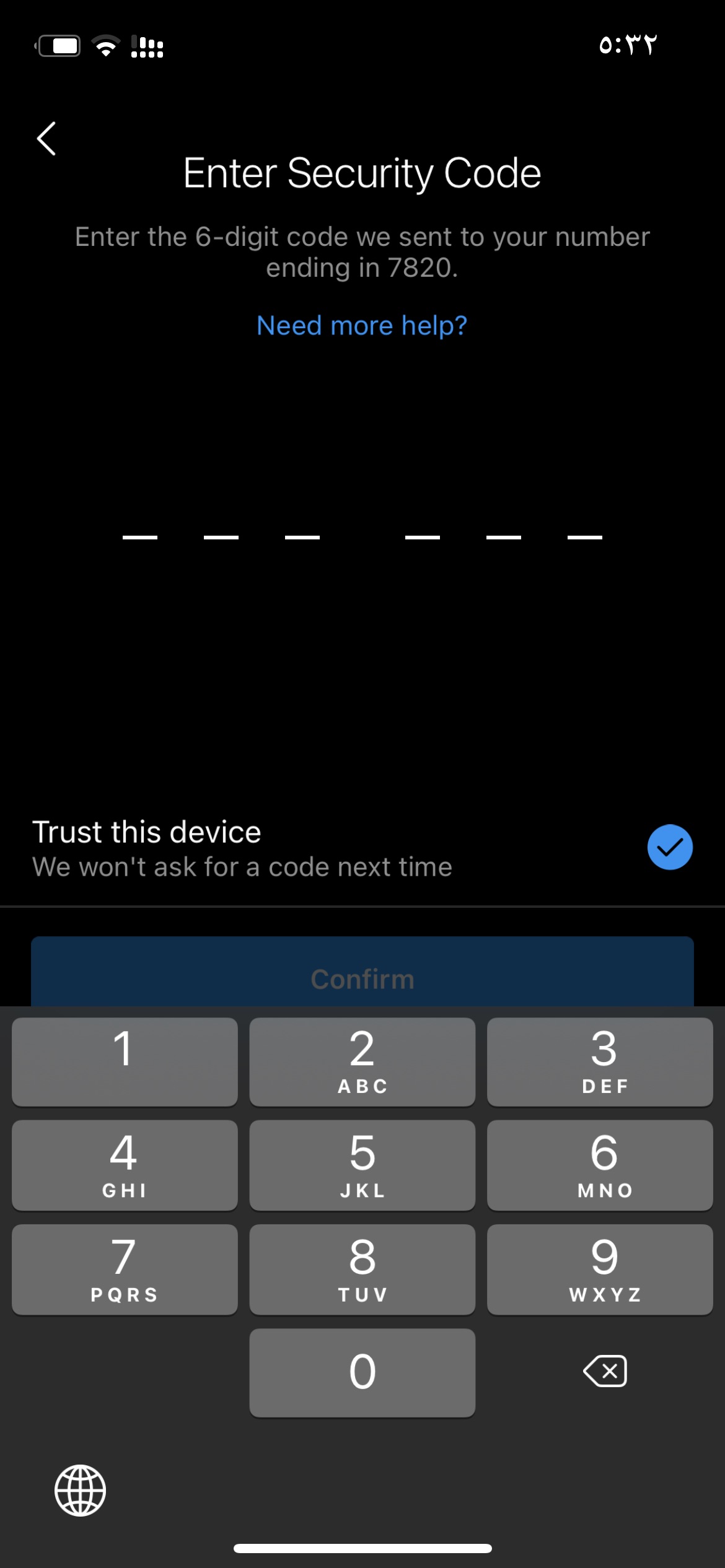The image size is (725, 1568).
Task: Open the Need more help? link
Action: pos(362,325)
